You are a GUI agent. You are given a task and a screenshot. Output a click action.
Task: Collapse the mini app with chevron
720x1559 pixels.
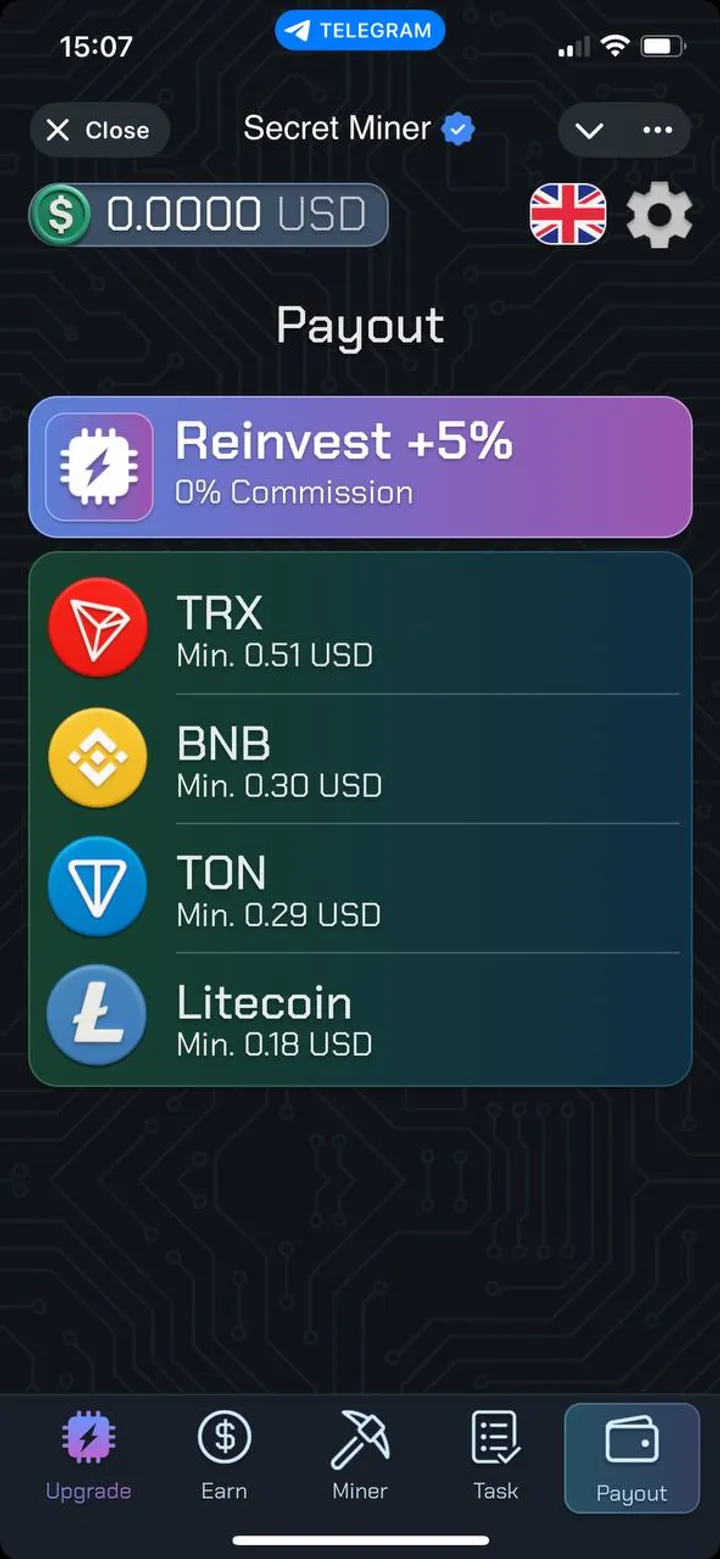pyautogui.click(x=589, y=130)
